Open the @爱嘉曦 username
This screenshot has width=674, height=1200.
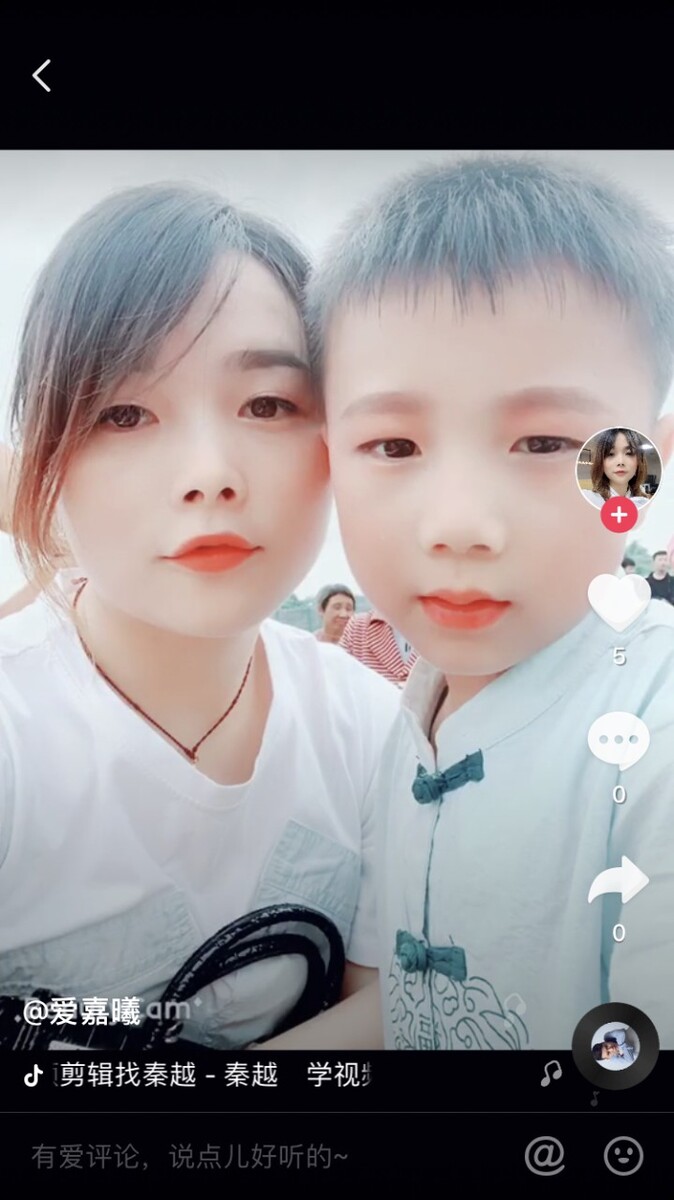pyautogui.click(x=82, y=1011)
